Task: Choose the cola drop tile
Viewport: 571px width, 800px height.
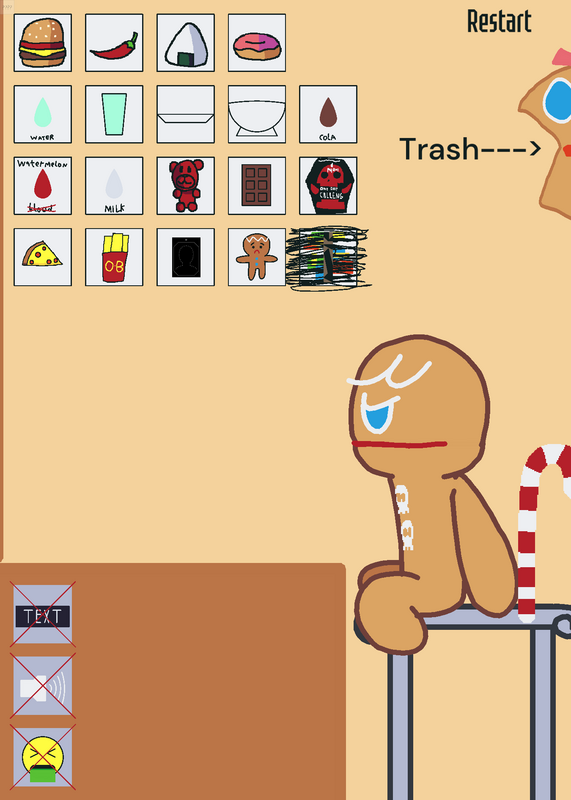Action: [x=329, y=114]
